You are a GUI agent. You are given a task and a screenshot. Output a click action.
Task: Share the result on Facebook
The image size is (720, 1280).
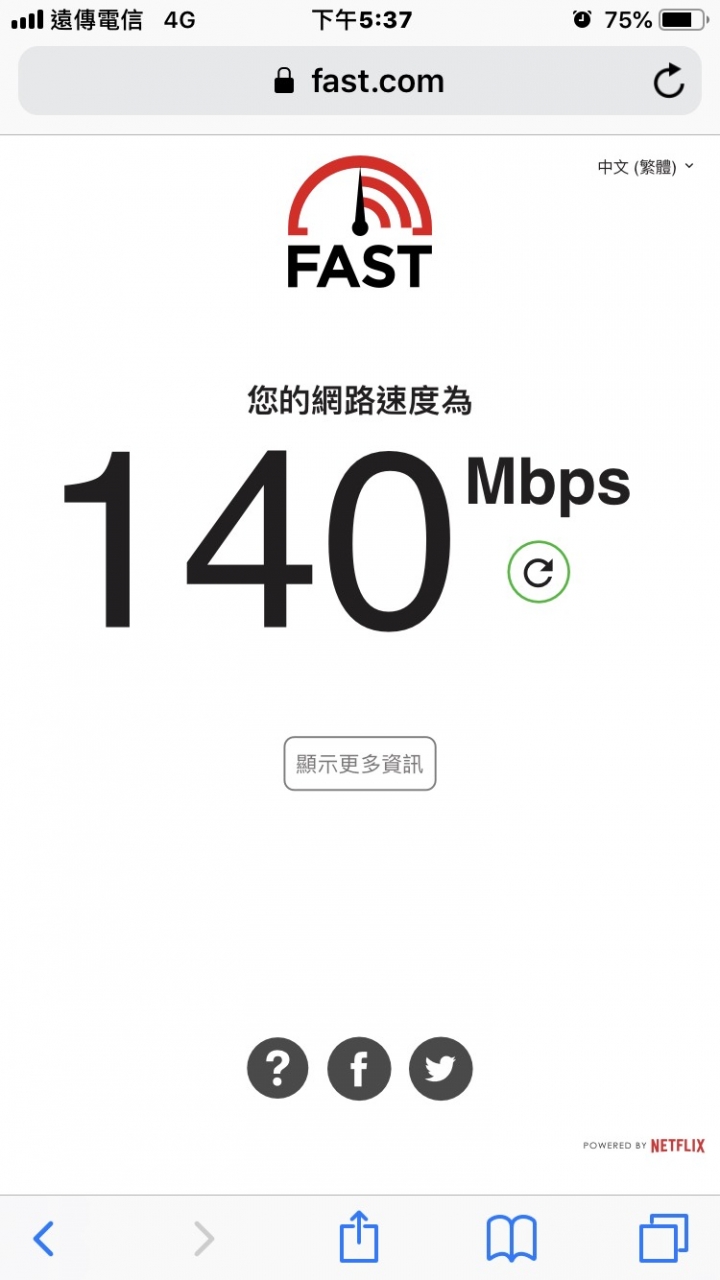click(359, 1069)
